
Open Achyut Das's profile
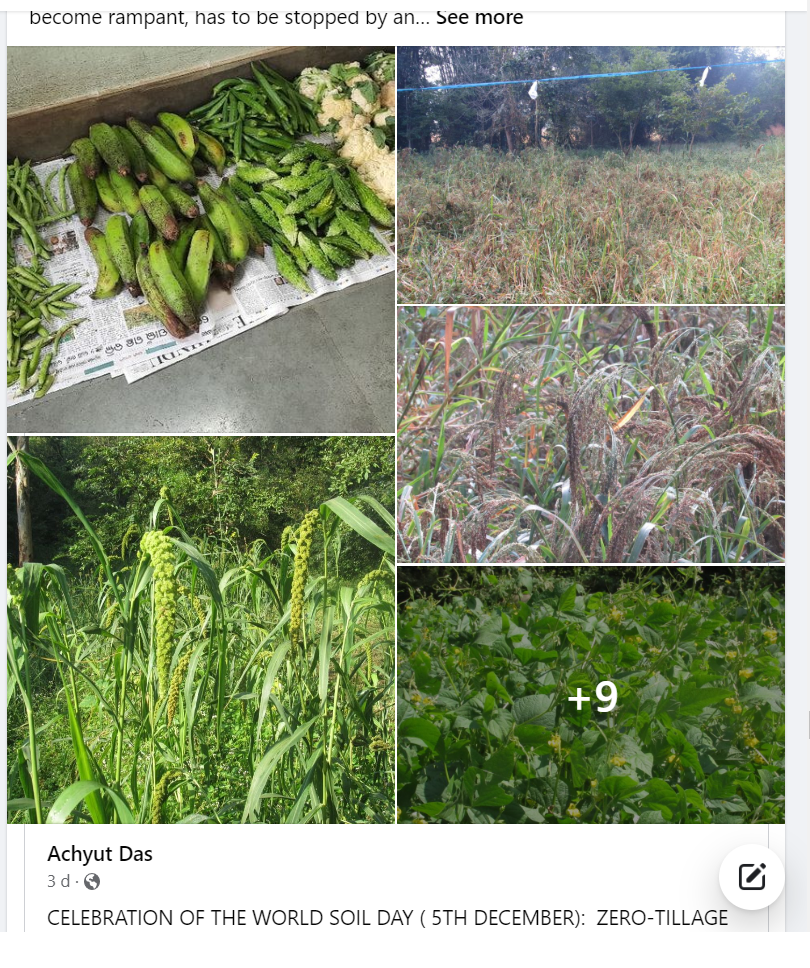click(x=100, y=854)
